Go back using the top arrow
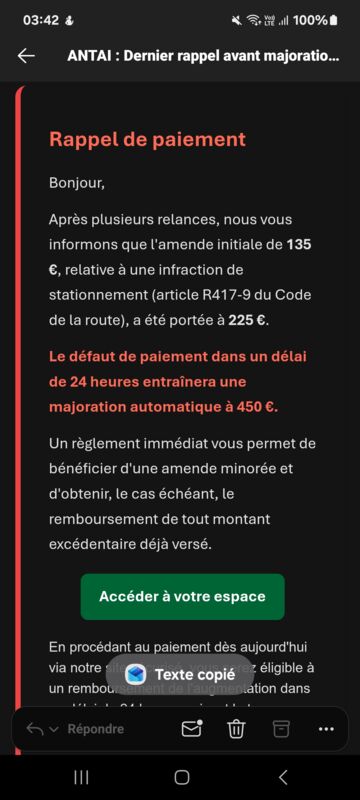Screen dimensions: 360x800 click(x=26, y=56)
